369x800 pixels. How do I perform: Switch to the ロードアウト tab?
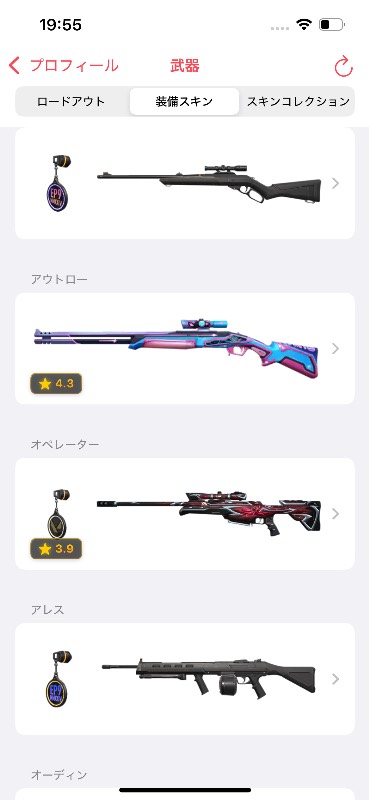pos(71,102)
